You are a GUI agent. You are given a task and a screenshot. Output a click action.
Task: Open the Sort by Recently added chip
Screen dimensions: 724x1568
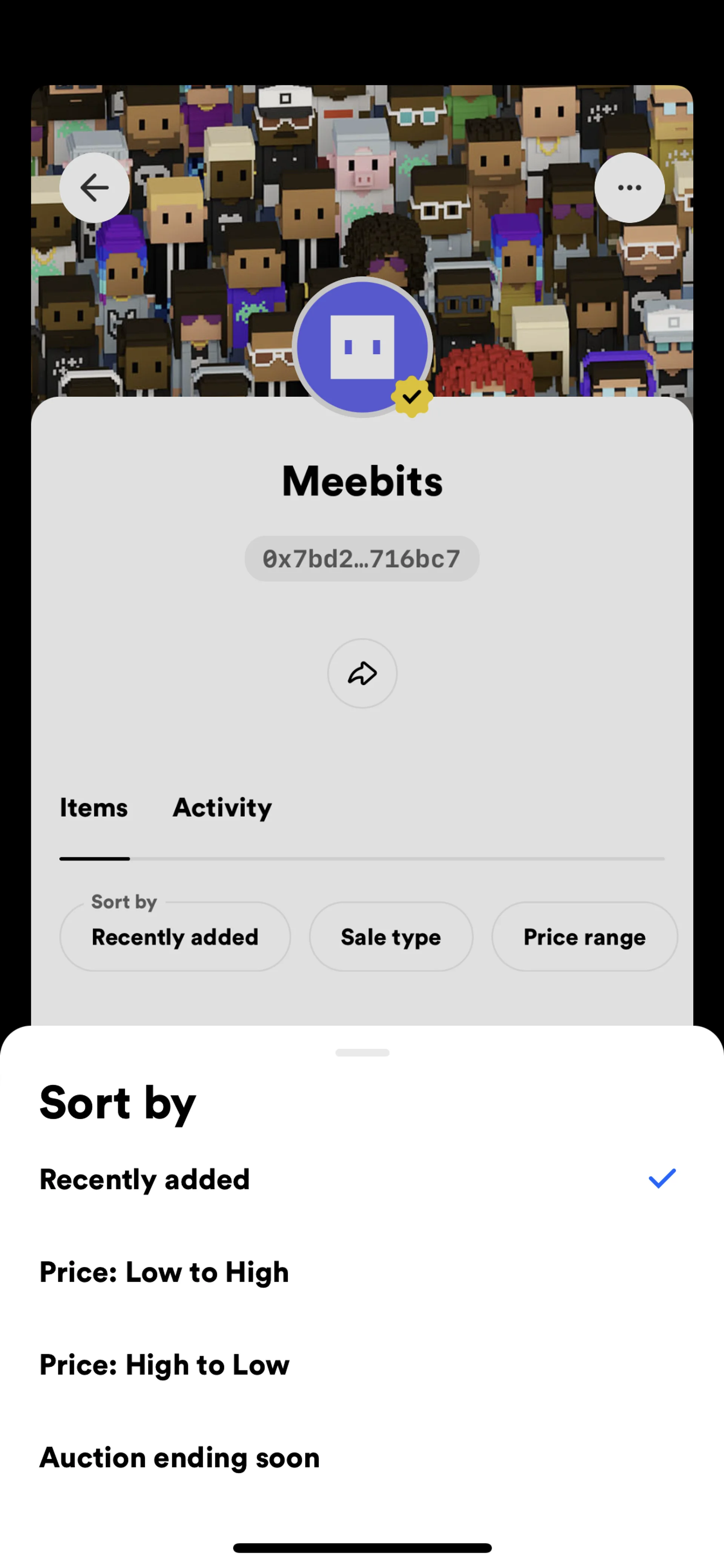pyautogui.click(x=175, y=937)
